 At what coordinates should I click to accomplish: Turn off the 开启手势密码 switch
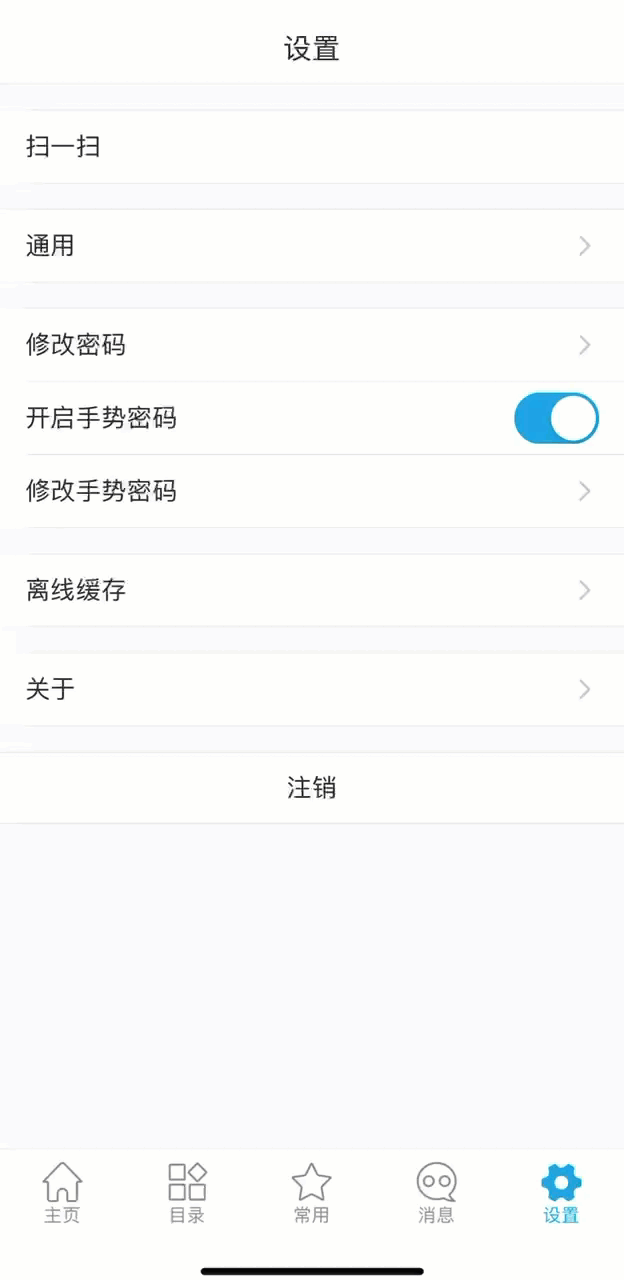click(x=556, y=418)
